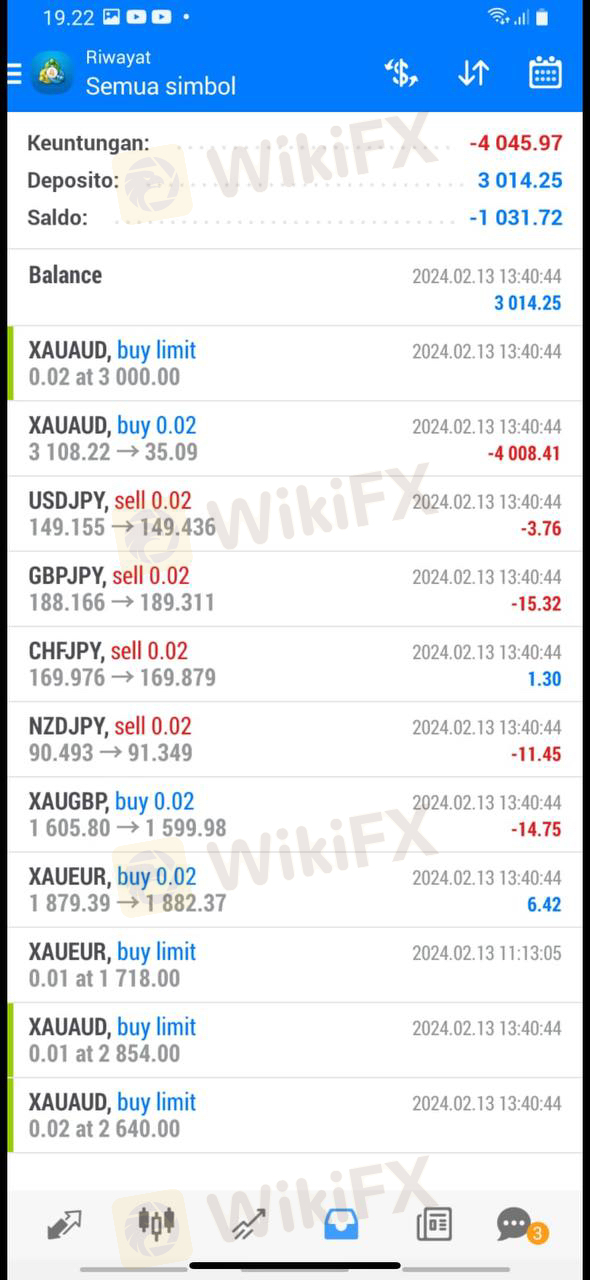Open XAUEUR buy limit at 1 718.00
Viewport: 590px width, 1280px height.
click(x=295, y=965)
